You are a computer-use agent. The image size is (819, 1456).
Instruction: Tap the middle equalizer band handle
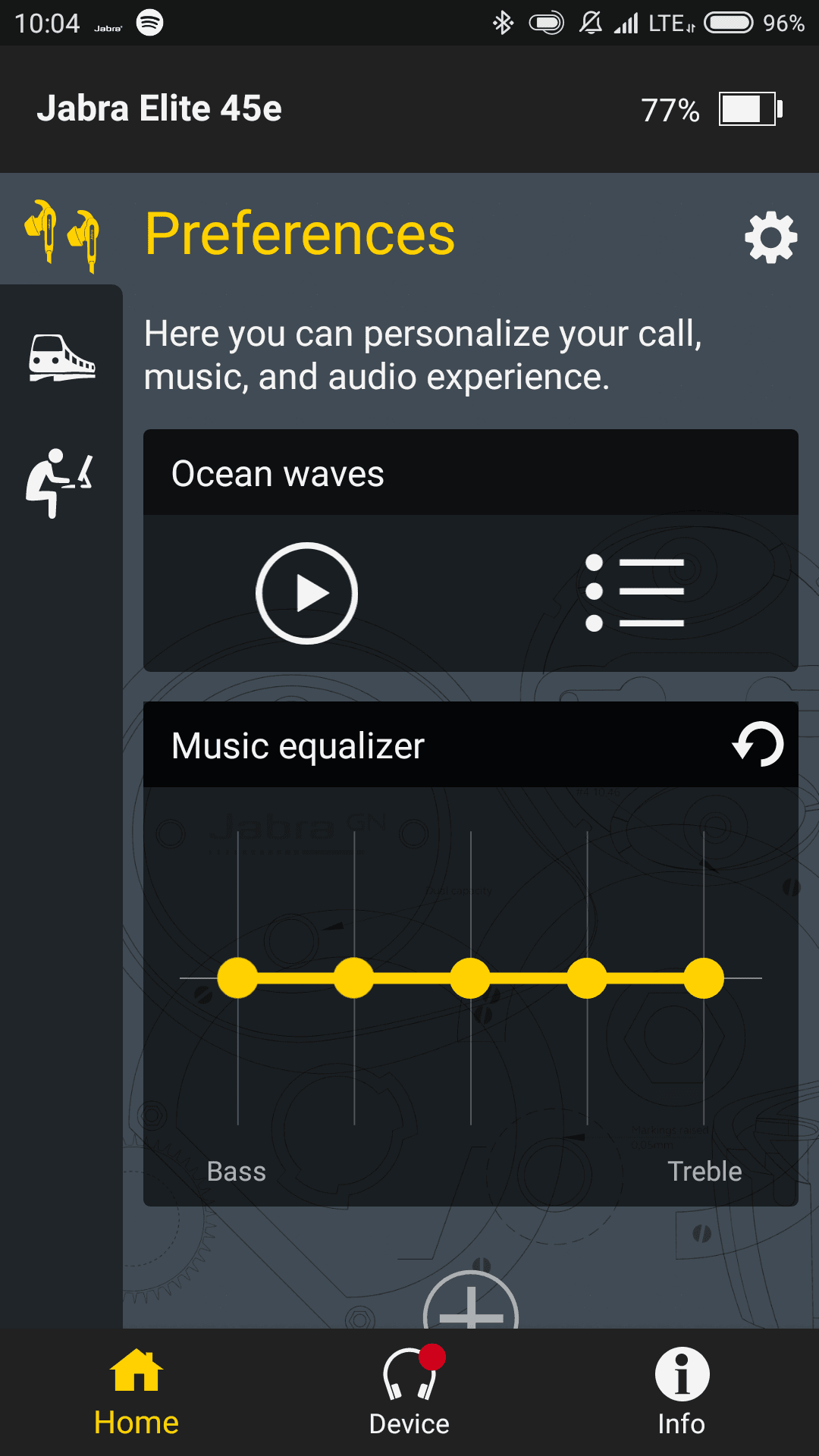point(471,978)
